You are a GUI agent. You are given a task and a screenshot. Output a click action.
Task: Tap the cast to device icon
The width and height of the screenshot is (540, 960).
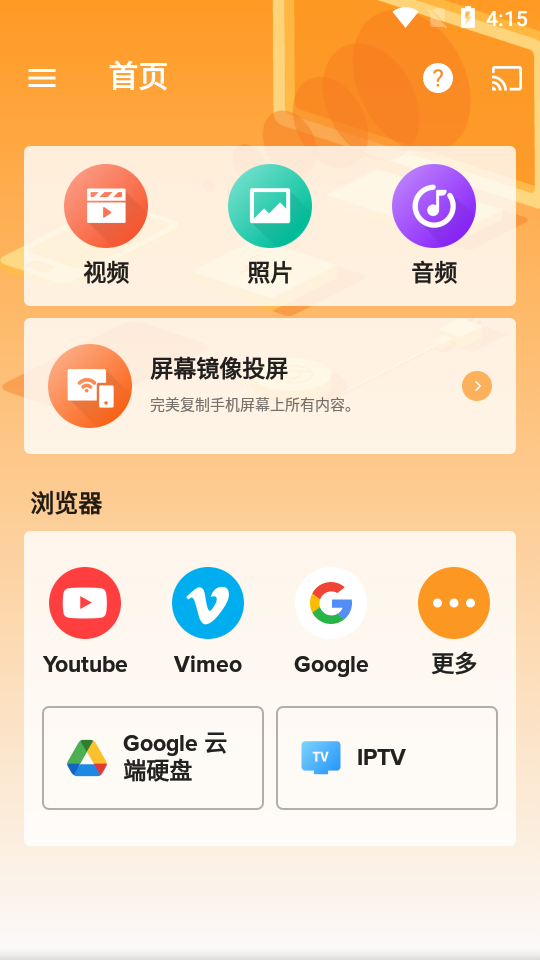[507, 78]
